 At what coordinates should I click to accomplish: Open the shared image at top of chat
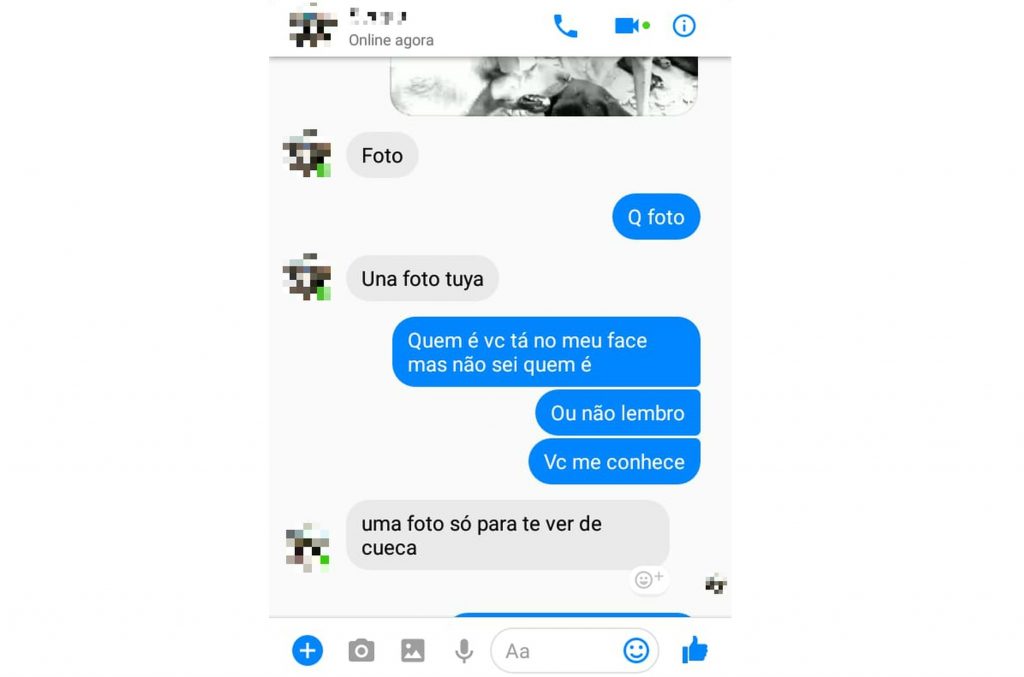[x=543, y=87]
